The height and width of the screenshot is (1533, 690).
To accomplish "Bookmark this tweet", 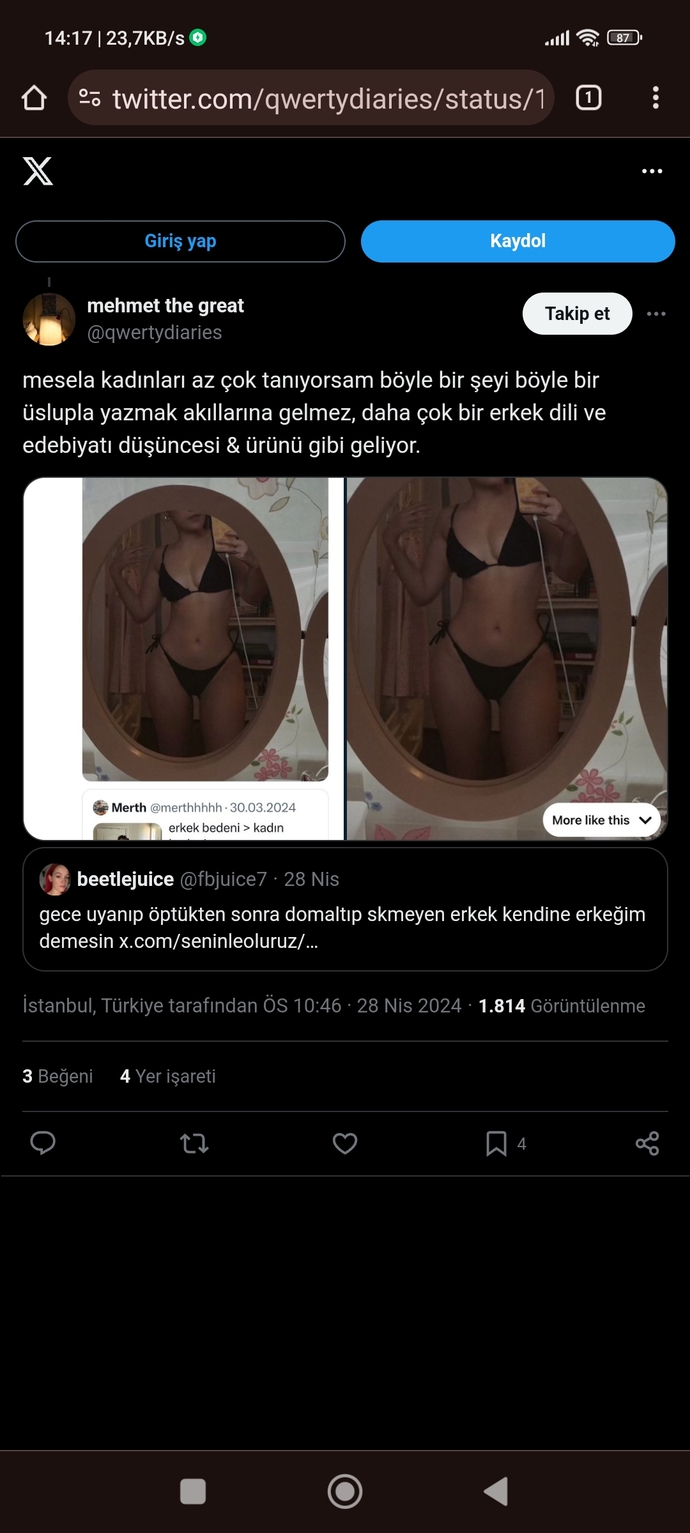I will pyautogui.click(x=496, y=1143).
